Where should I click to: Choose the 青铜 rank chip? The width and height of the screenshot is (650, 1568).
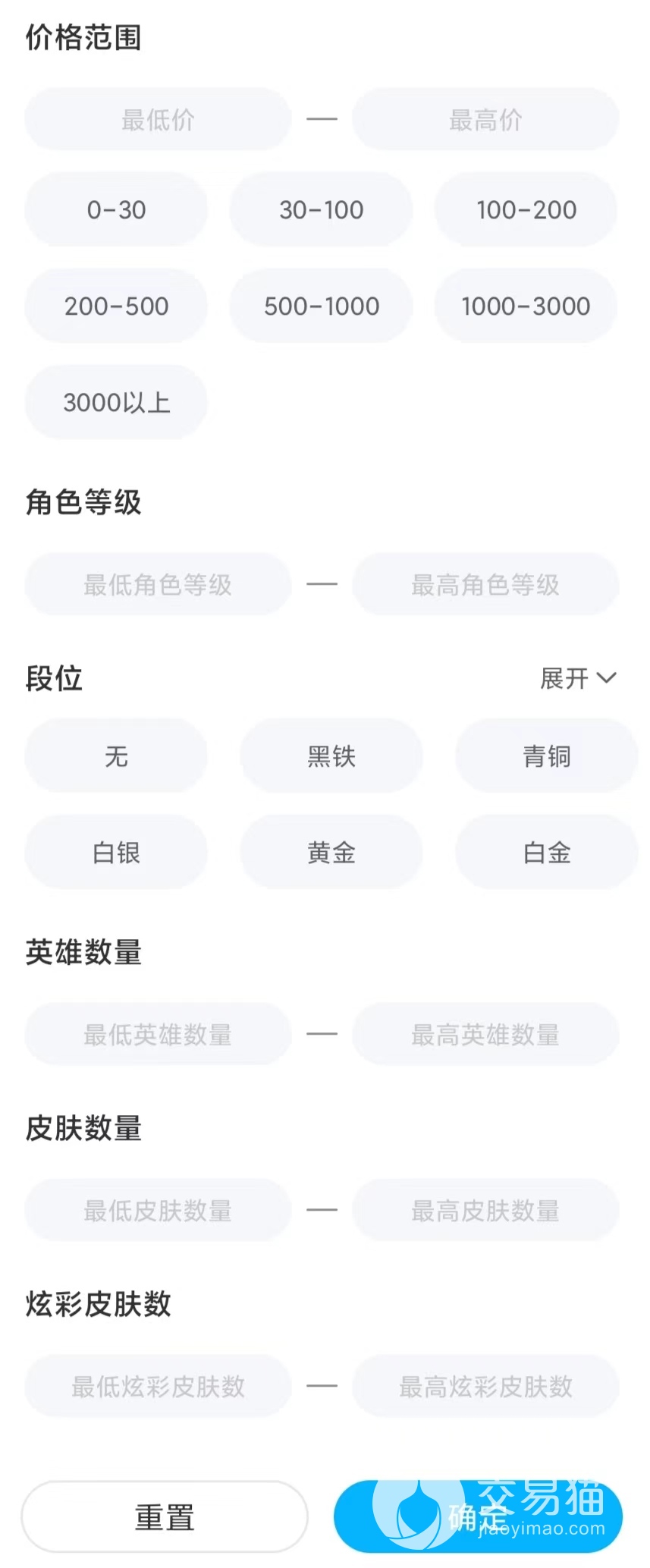[546, 756]
